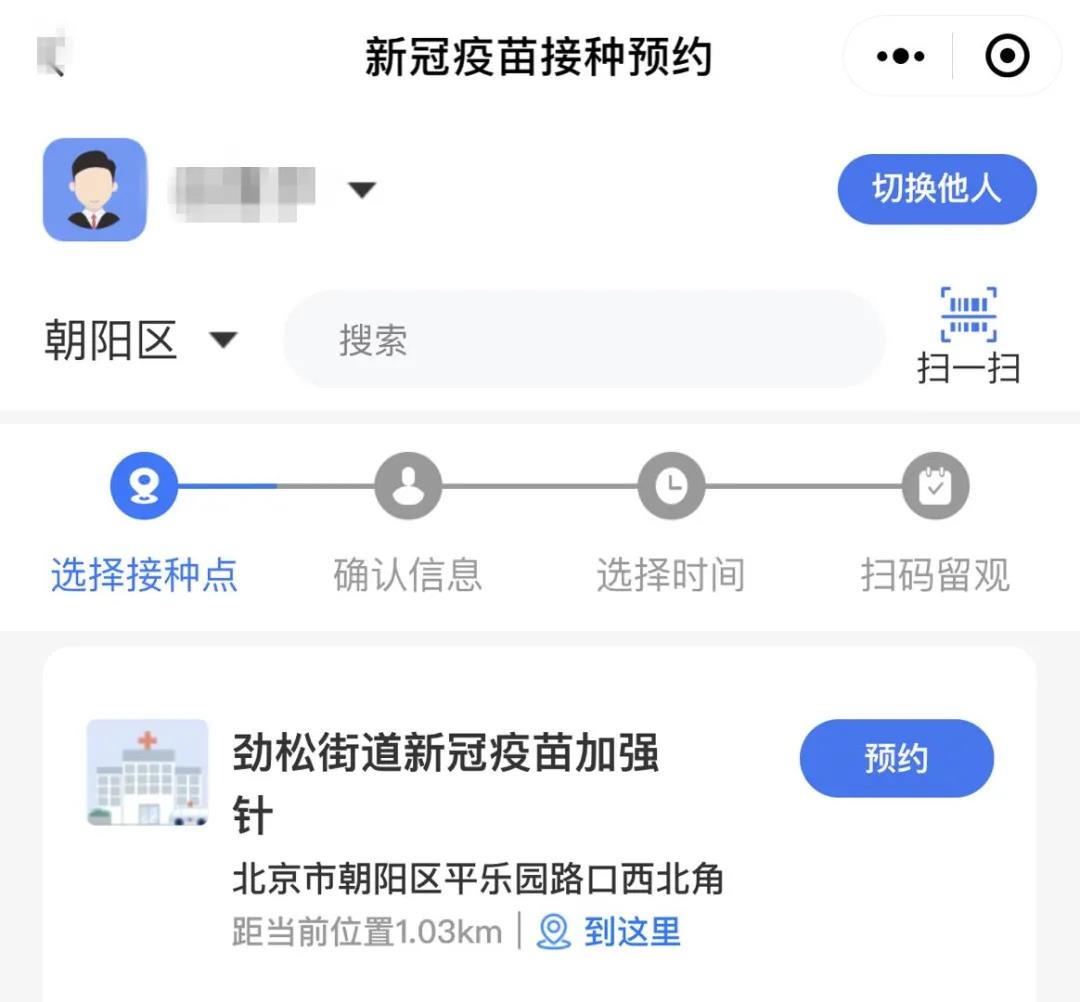This screenshot has width=1080, height=1002.
Task: Tap 预约 for 劲松街道新冠疫苗加强针
Action: tap(896, 758)
